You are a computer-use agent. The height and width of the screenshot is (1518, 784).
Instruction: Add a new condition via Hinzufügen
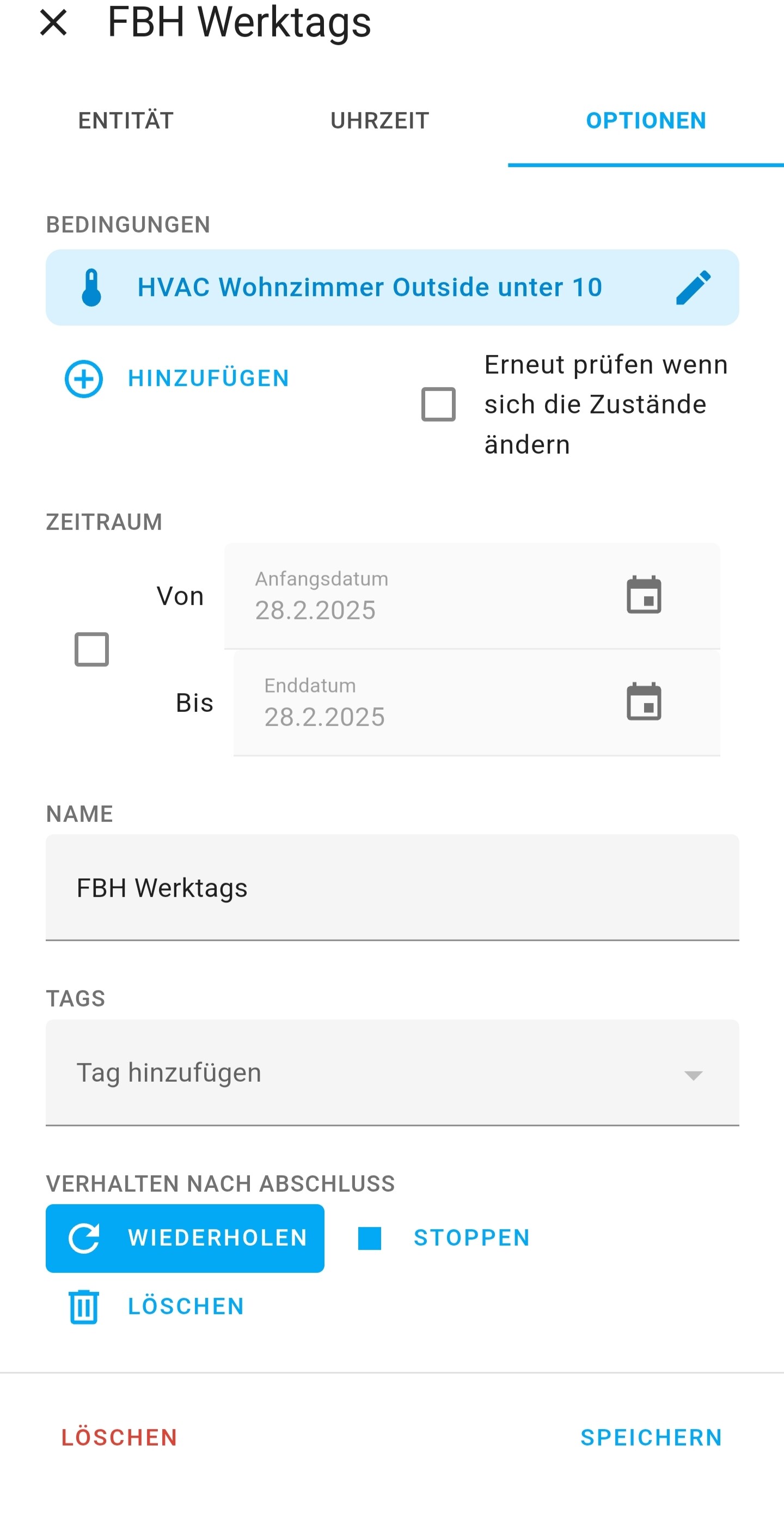coord(177,379)
